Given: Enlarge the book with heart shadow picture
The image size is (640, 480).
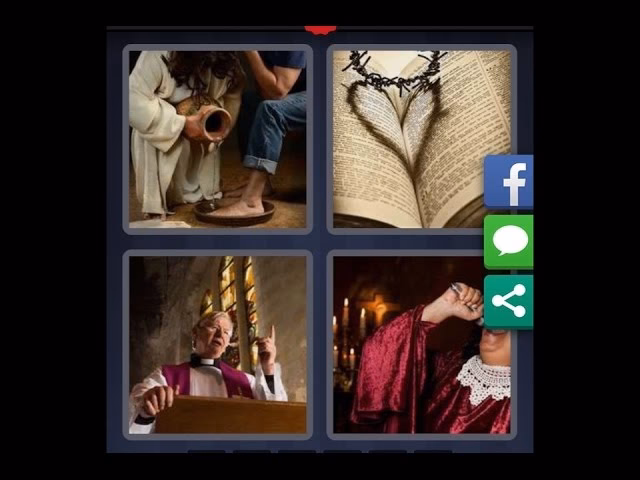Looking at the screenshot, I should [x=412, y=138].
